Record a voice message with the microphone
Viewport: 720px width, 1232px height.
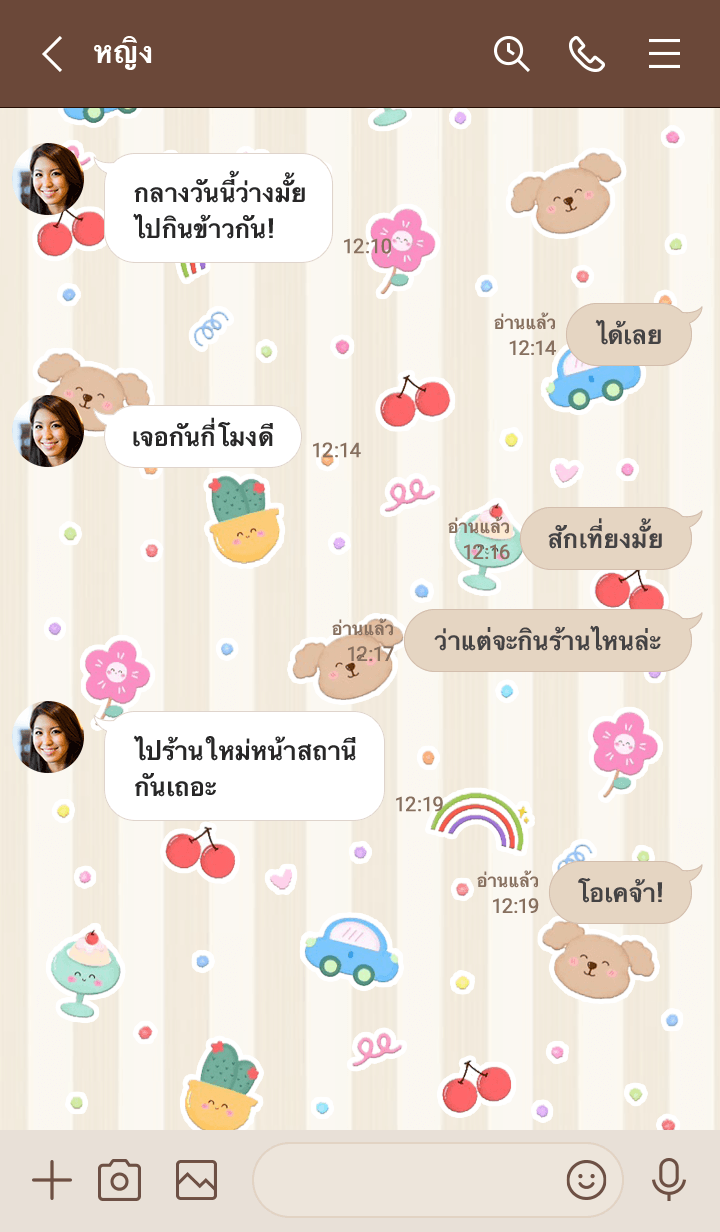click(668, 1181)
